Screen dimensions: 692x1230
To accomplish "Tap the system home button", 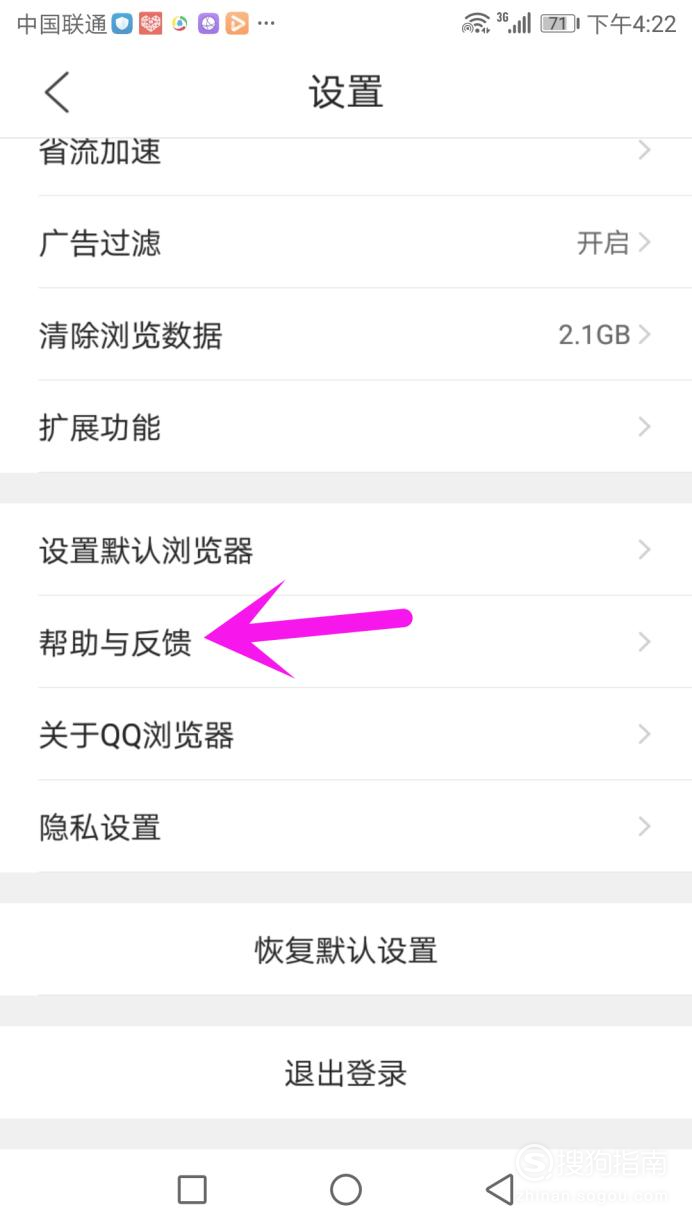I will pos(346,1189).
